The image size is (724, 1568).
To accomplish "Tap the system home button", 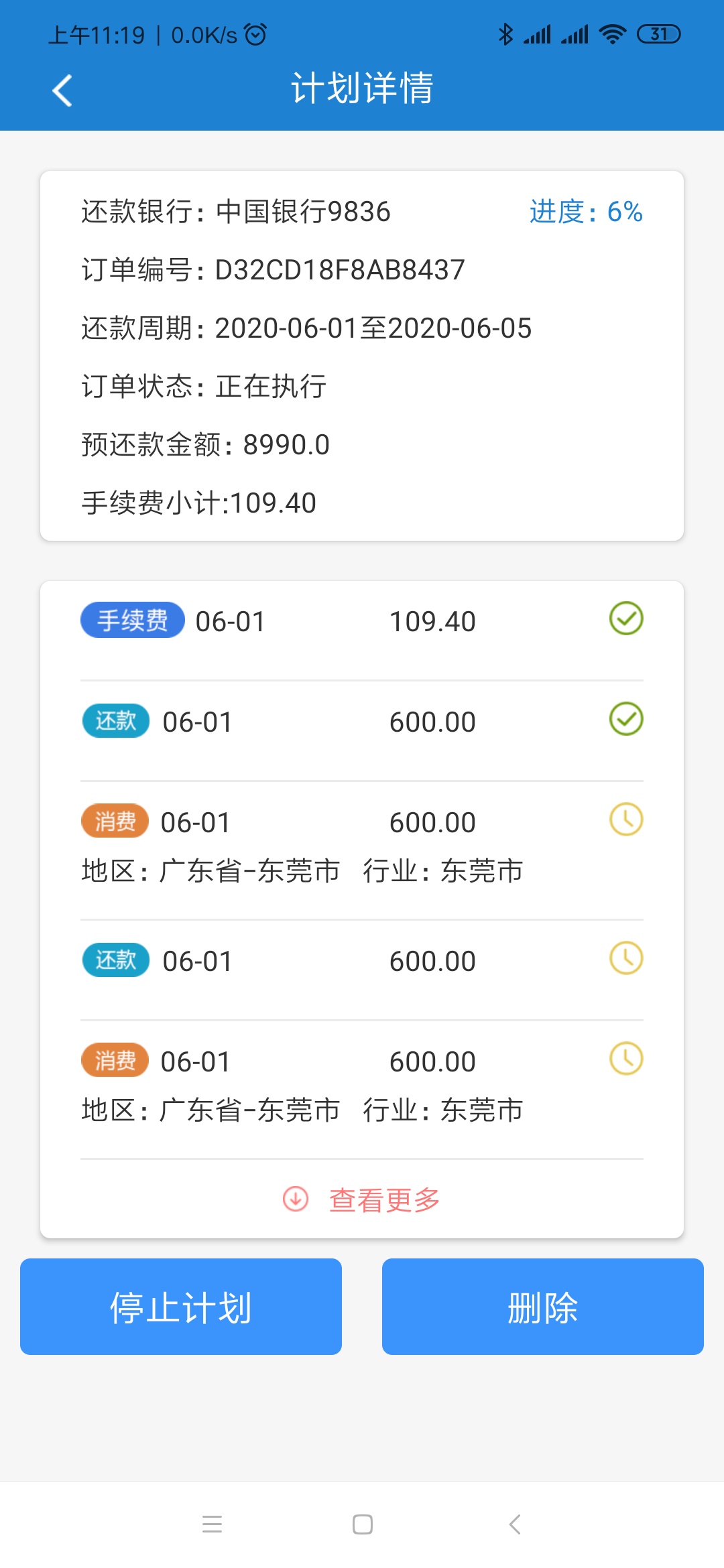I will click(x=363, y=1524).
